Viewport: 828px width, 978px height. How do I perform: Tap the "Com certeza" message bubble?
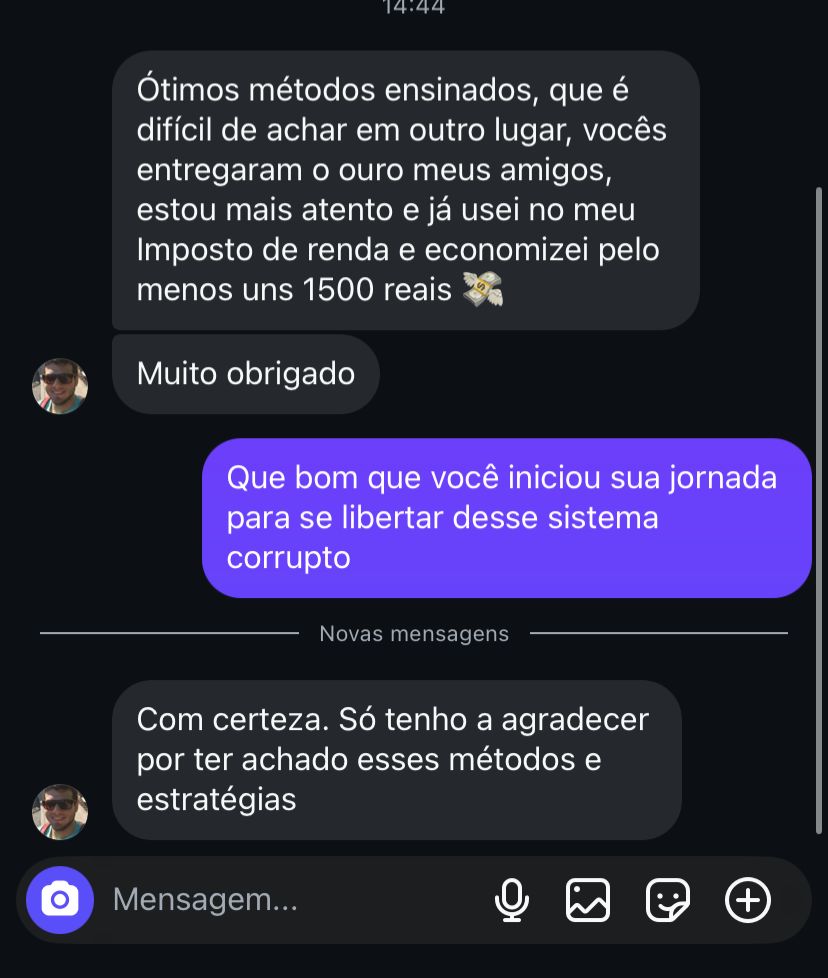[397, 759]
